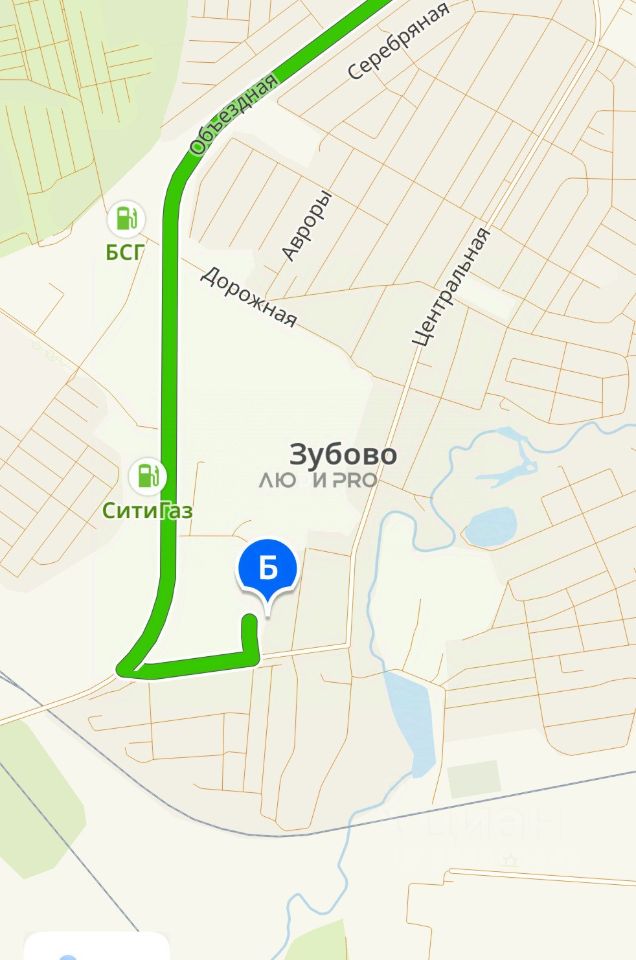
Task: Tap the БСГ gas station marker
Action: (x=126, y=218)
